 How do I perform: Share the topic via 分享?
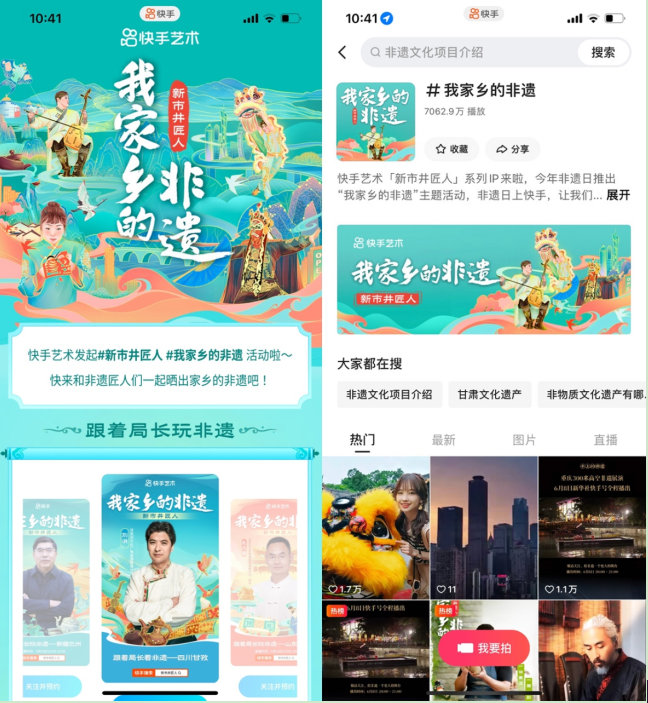pos(512,149)
